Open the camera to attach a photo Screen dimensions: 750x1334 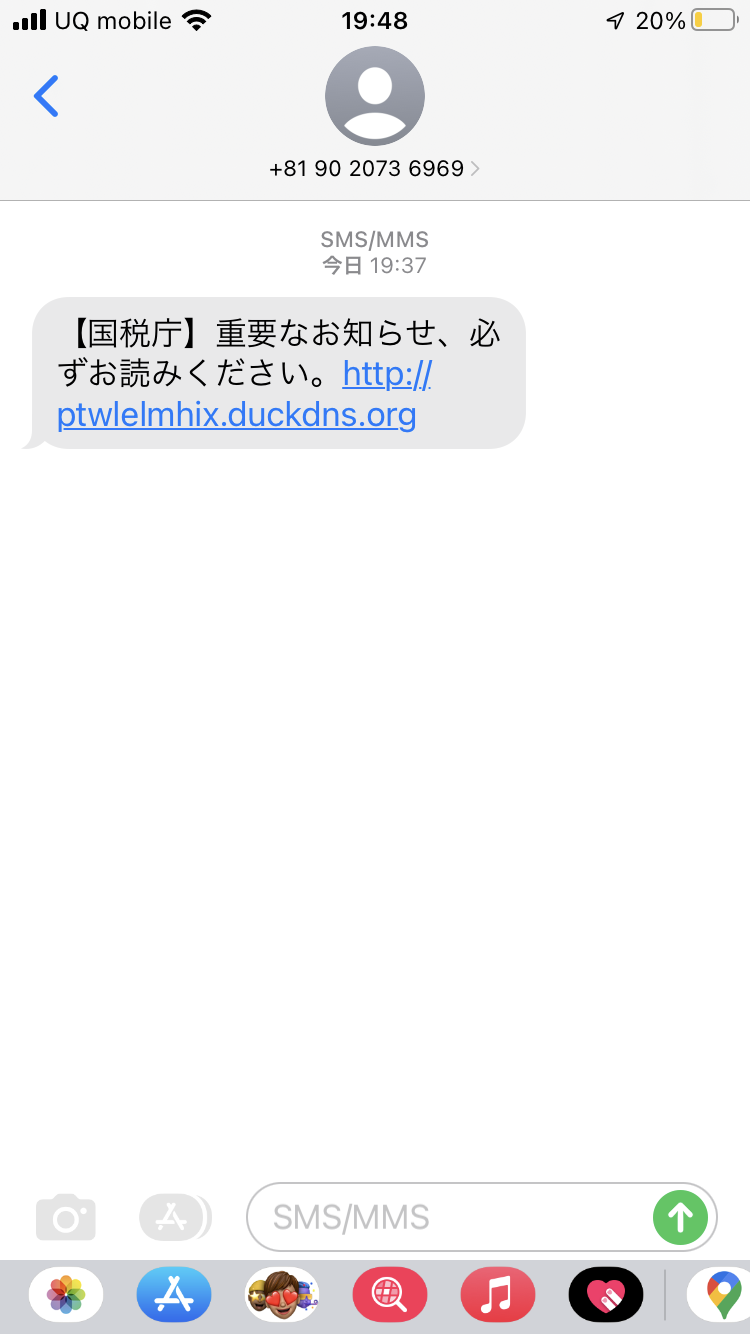point(66,1218)
